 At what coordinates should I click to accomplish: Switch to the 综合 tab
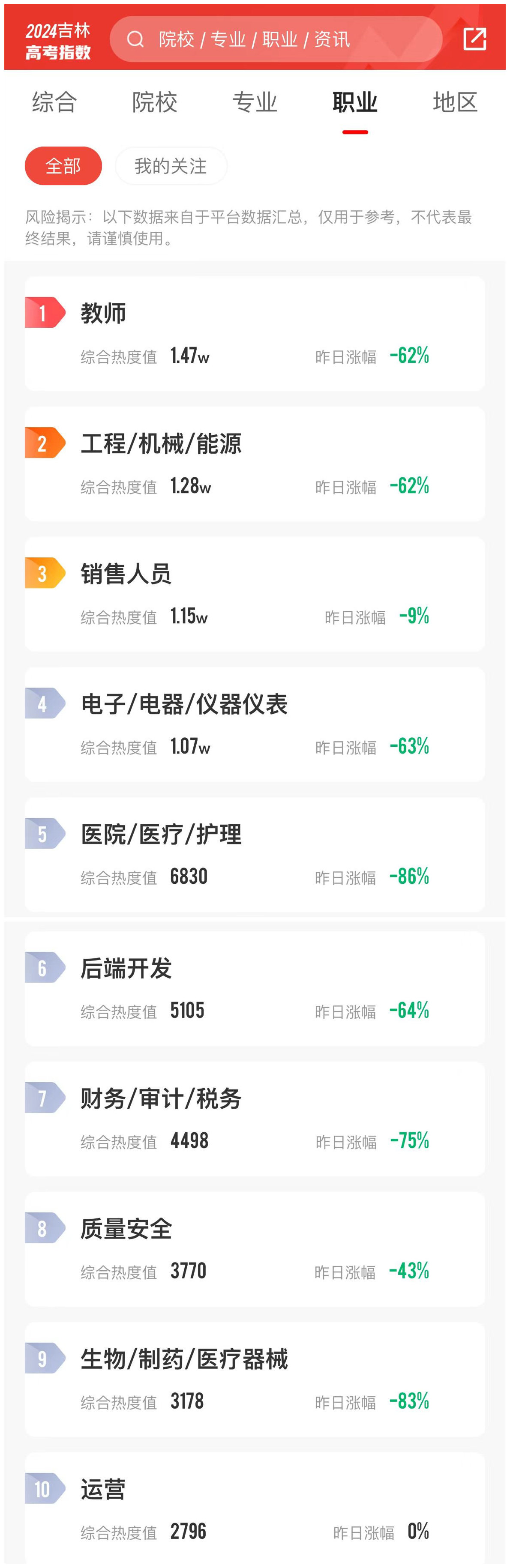click(54, 102)
